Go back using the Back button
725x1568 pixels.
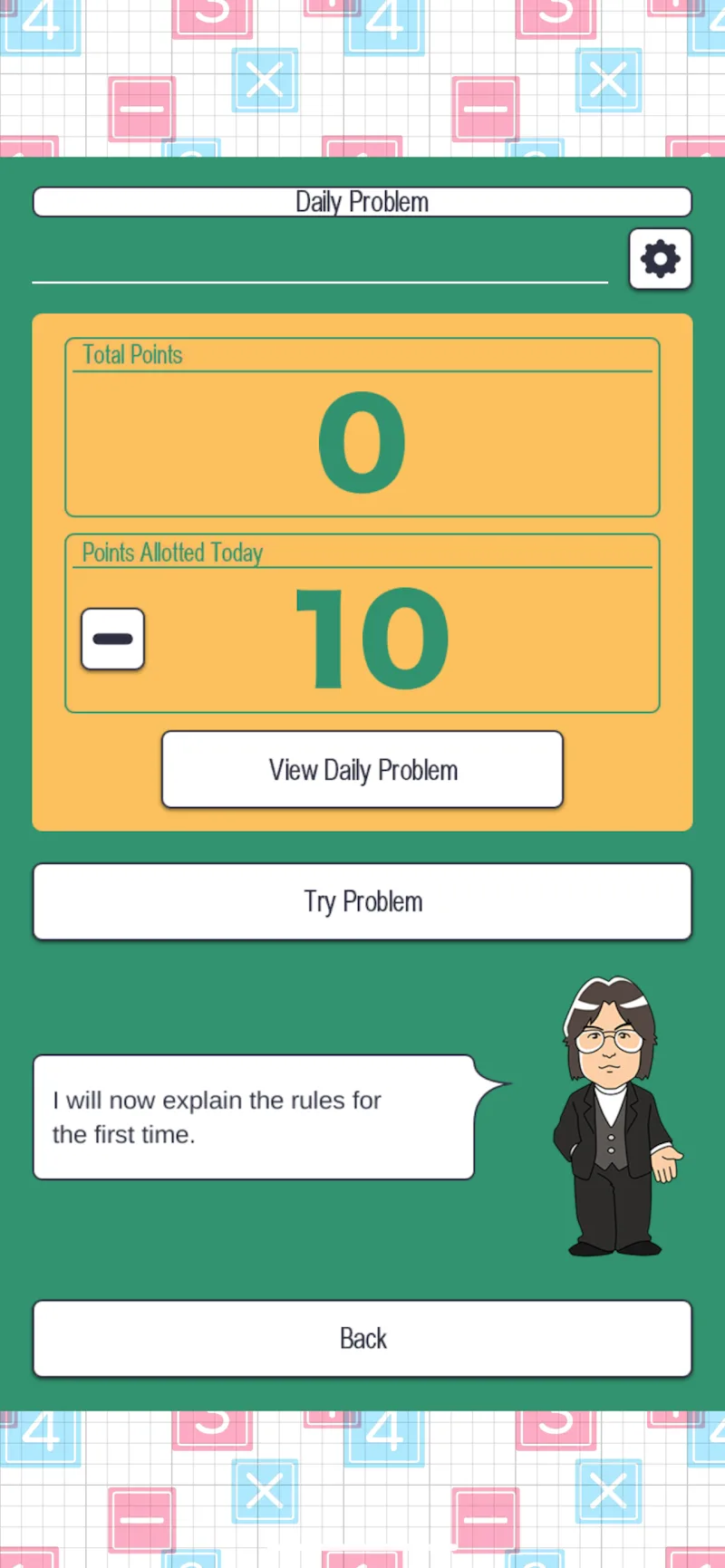362,1338
